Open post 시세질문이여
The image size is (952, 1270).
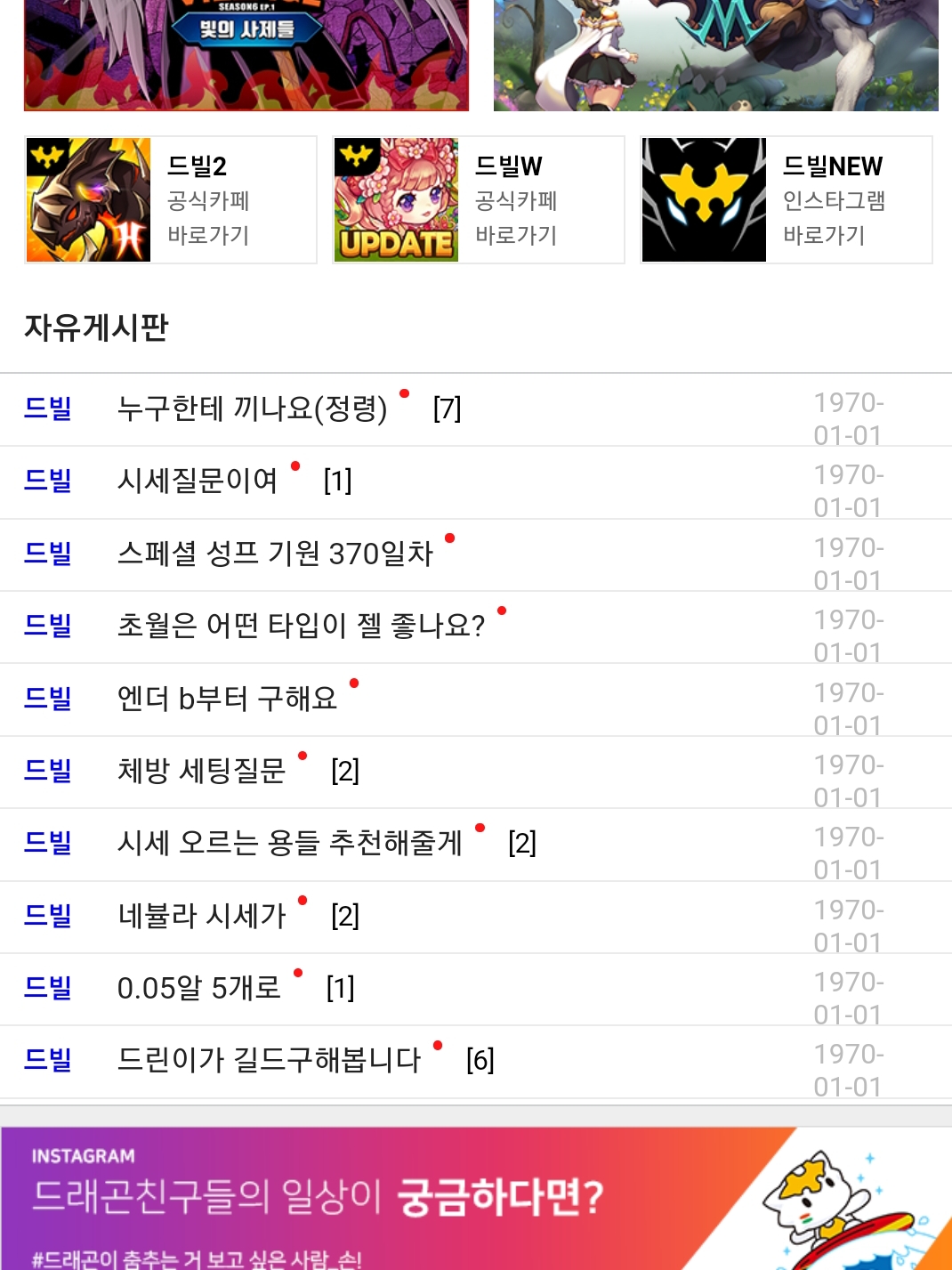click(197, 481)
